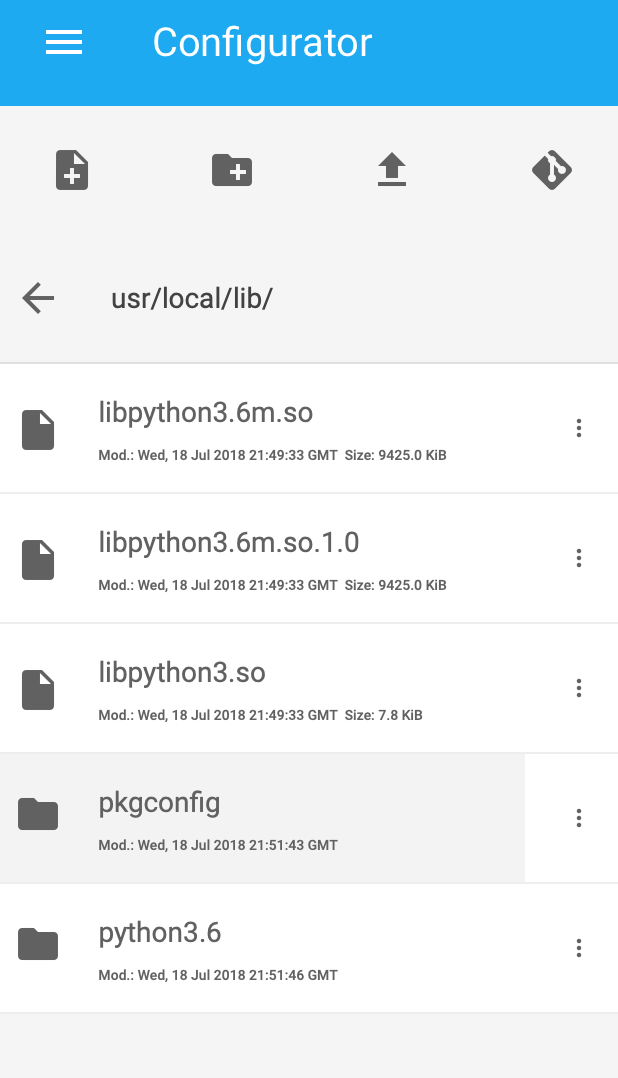Create a new file
This screenshot has height=1078, width=618.
pos(72,170)
